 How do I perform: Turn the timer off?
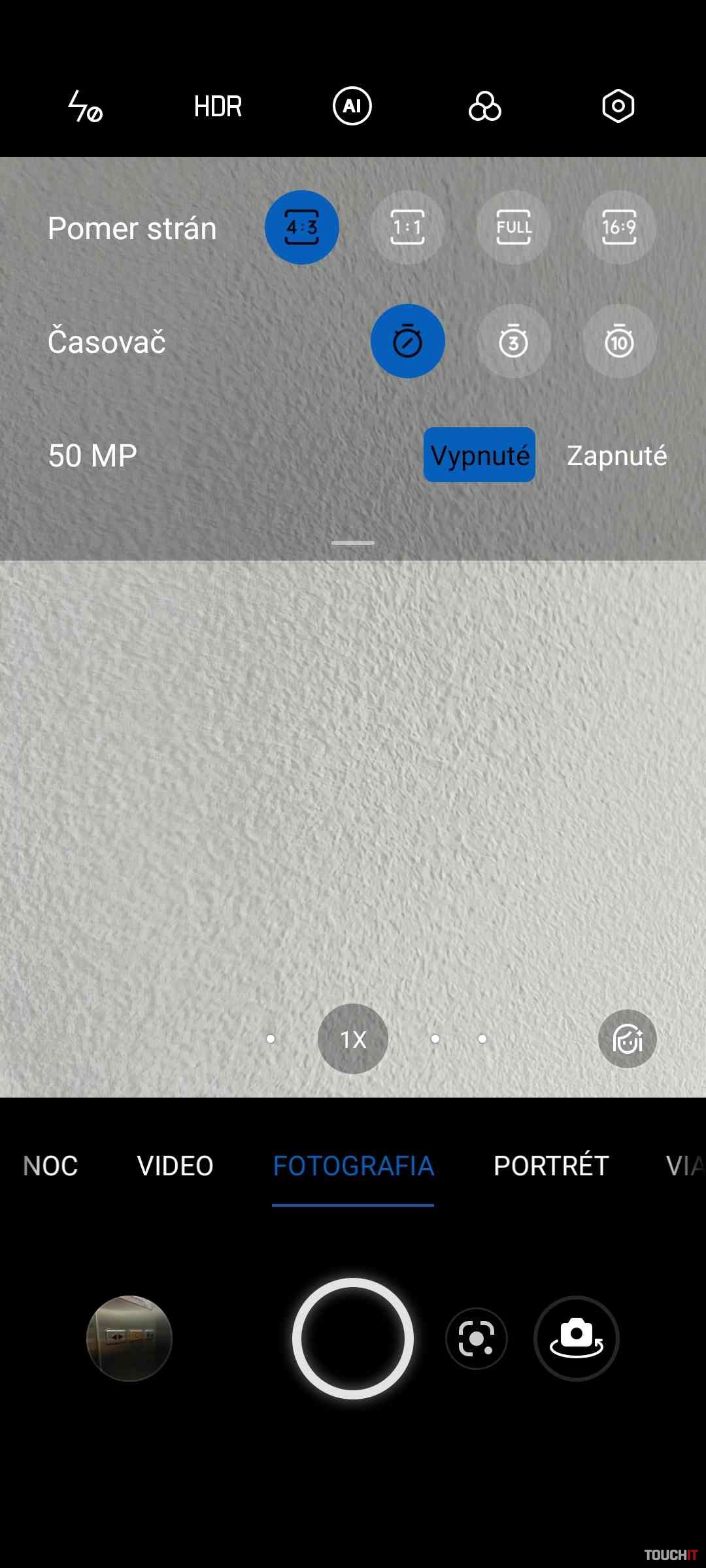[407, 341]
